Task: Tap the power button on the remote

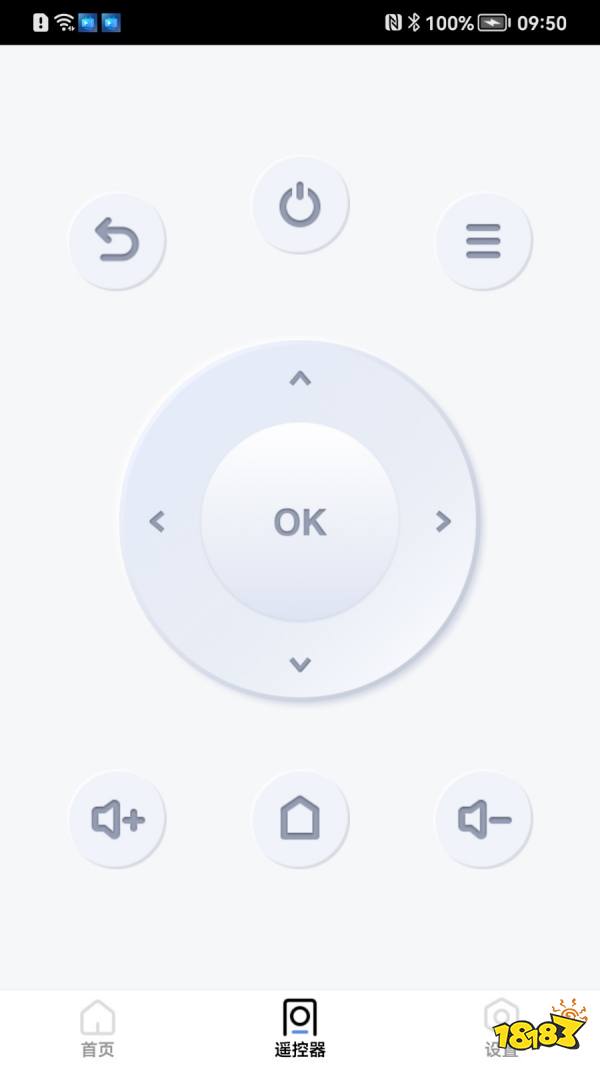Action: tap(300, 206)
